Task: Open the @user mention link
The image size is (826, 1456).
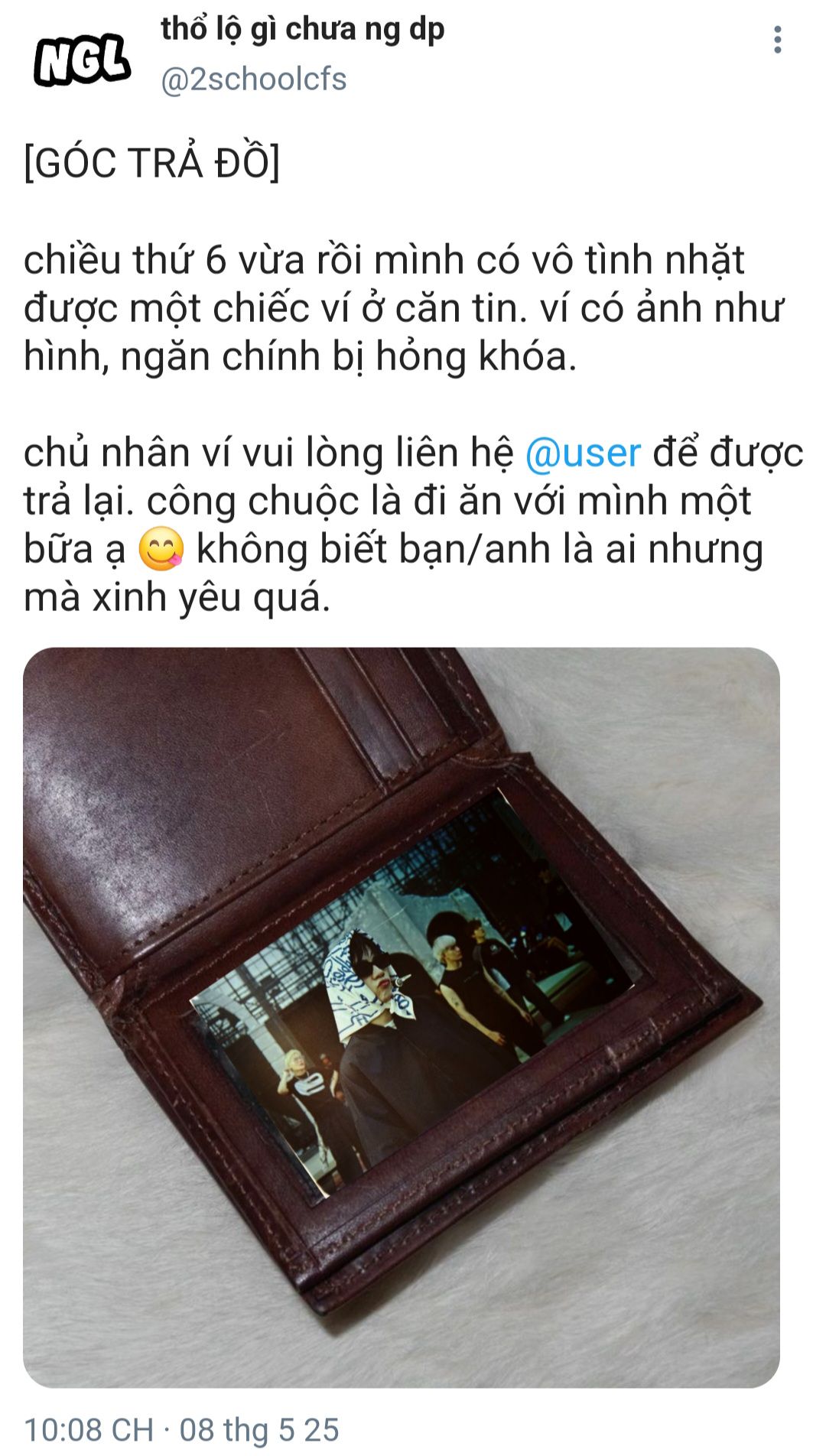Action: point(583,453)
